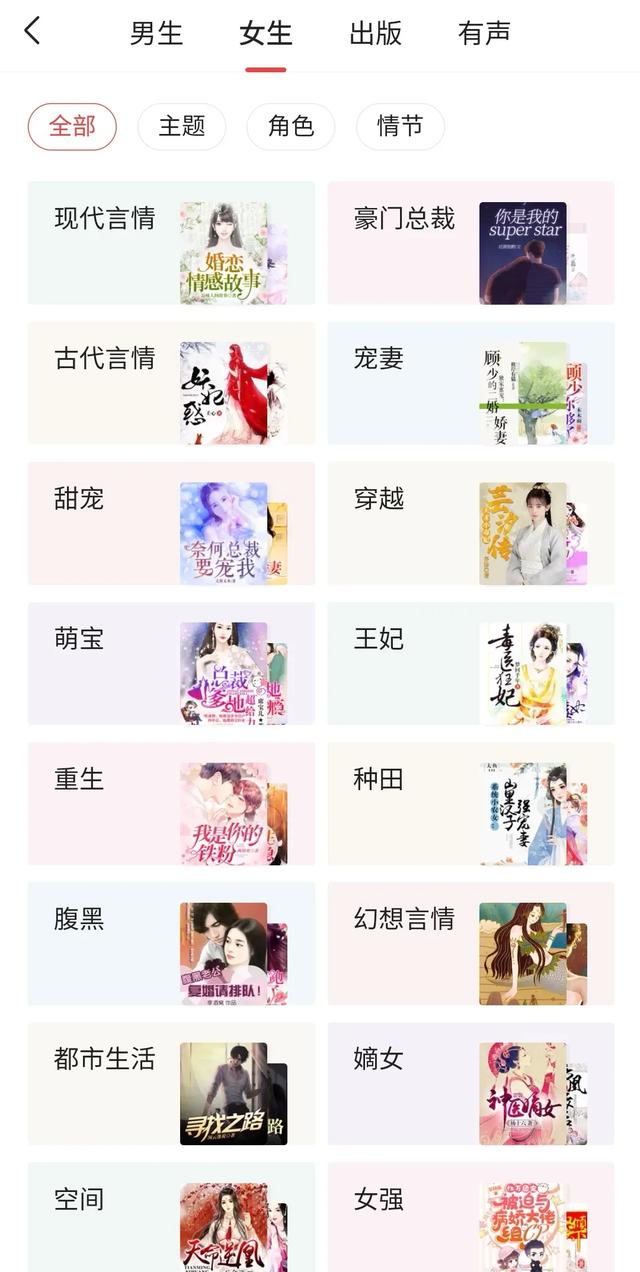Browse the 萌宝 category
Image resolution: width=640 pixels, height=1272 pixels.
coord(171,663)
